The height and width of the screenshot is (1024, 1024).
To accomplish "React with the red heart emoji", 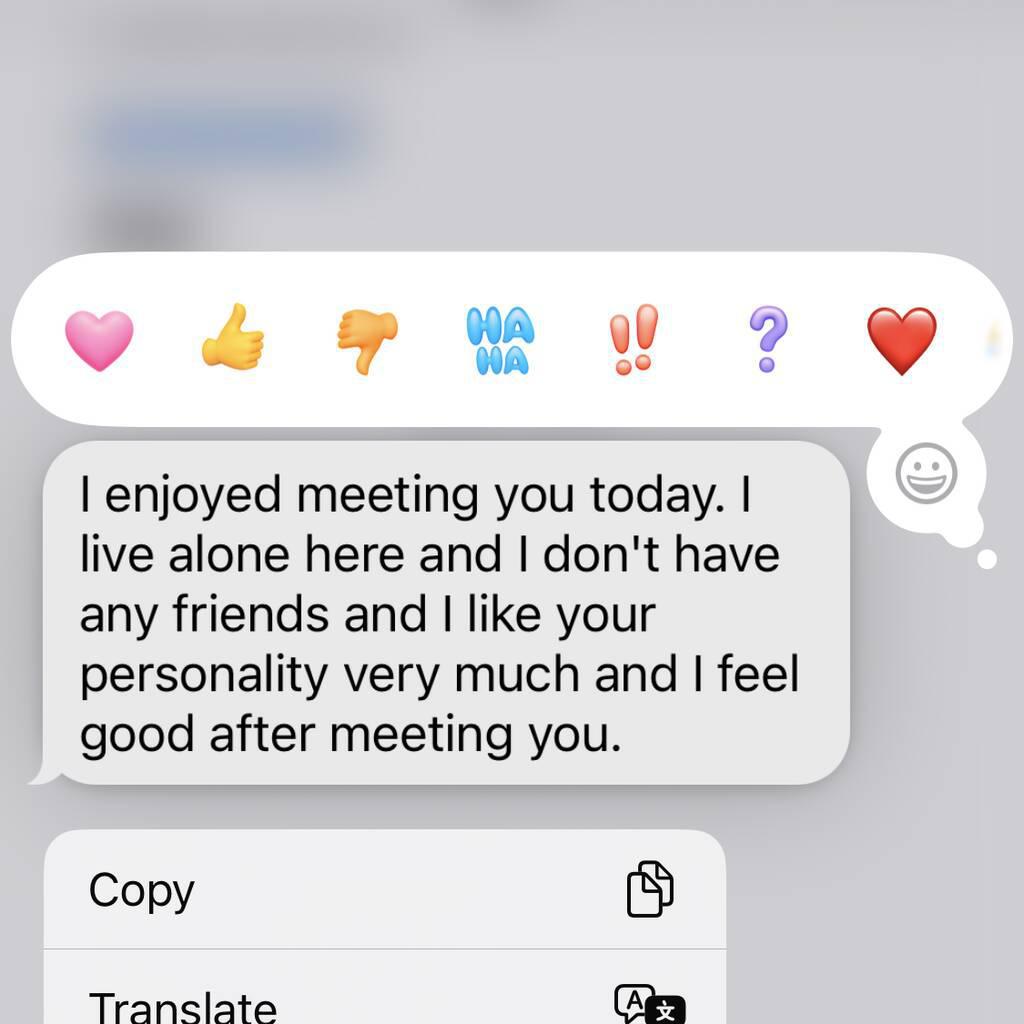I will 901,340.
